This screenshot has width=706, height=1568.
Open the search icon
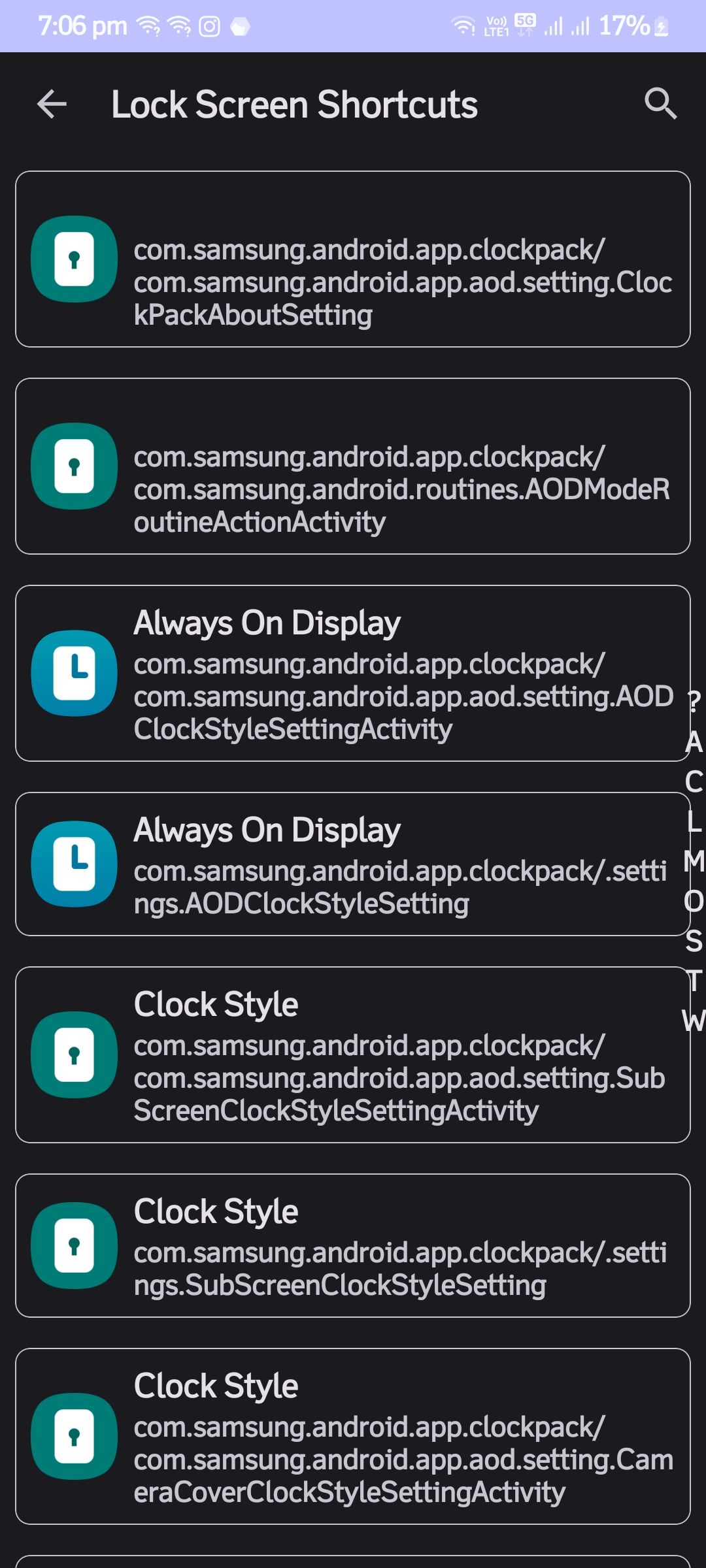pyautogui.click(x=662, y=105)
